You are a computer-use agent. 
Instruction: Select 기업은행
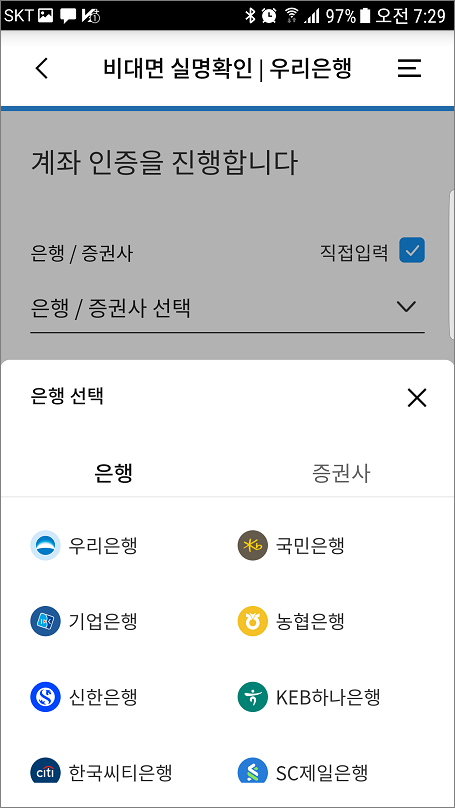tap(84, 621)
